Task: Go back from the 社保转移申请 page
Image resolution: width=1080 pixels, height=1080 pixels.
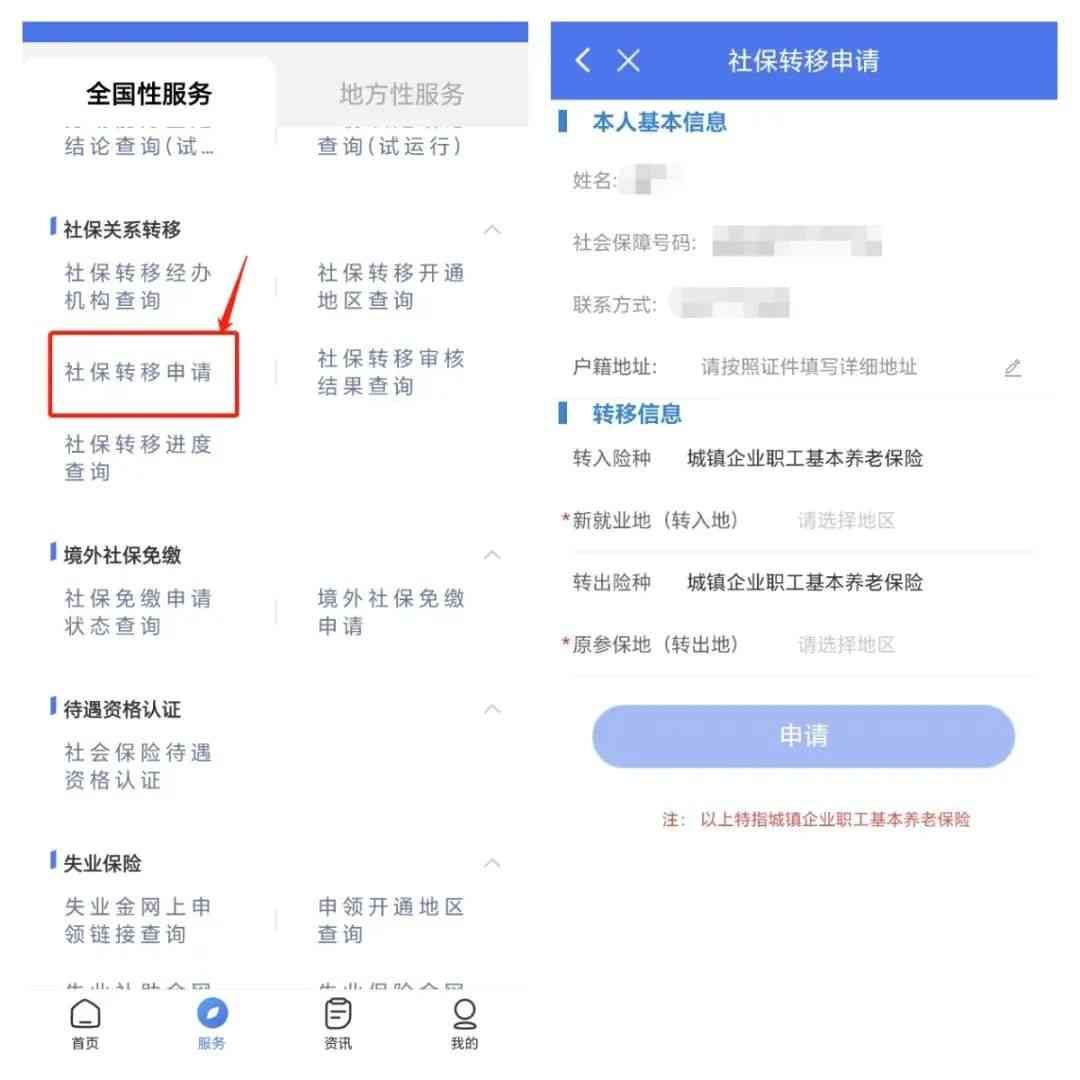Action: point(584,61)
